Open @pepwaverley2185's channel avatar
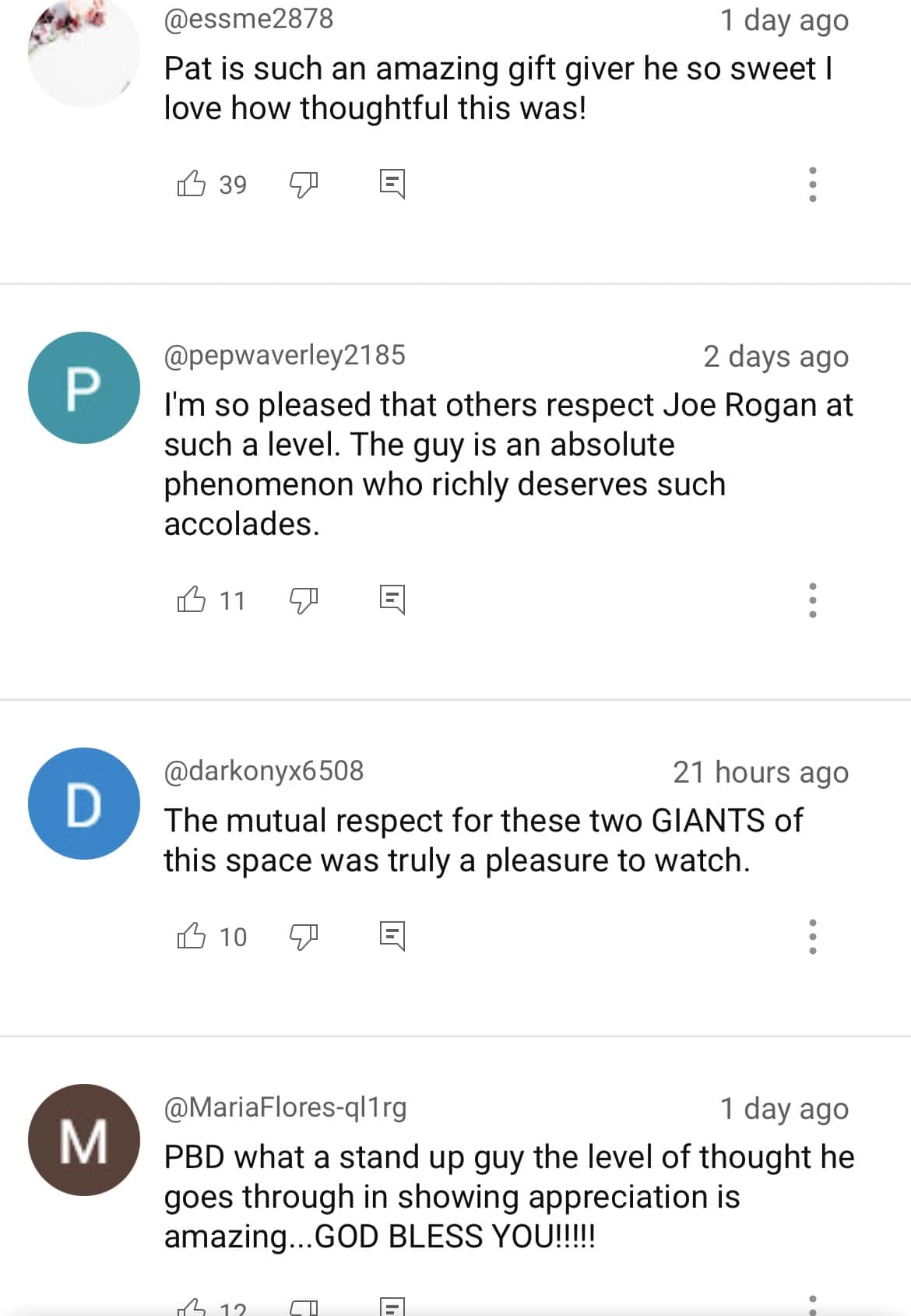Viewport: 911px width, 1316px height. click(84, 388)
